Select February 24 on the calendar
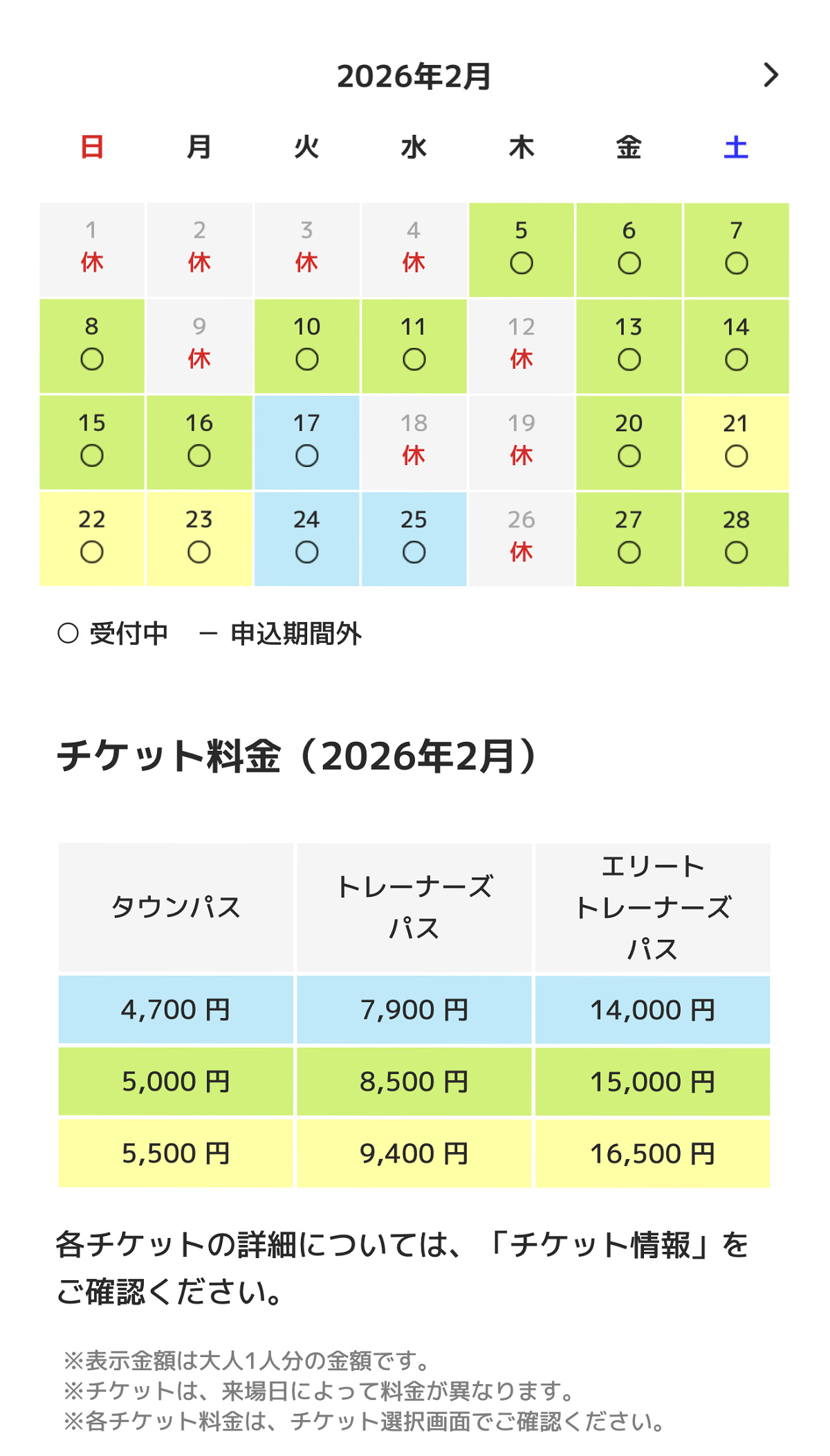830x1456 pixels. click(306, 538)
